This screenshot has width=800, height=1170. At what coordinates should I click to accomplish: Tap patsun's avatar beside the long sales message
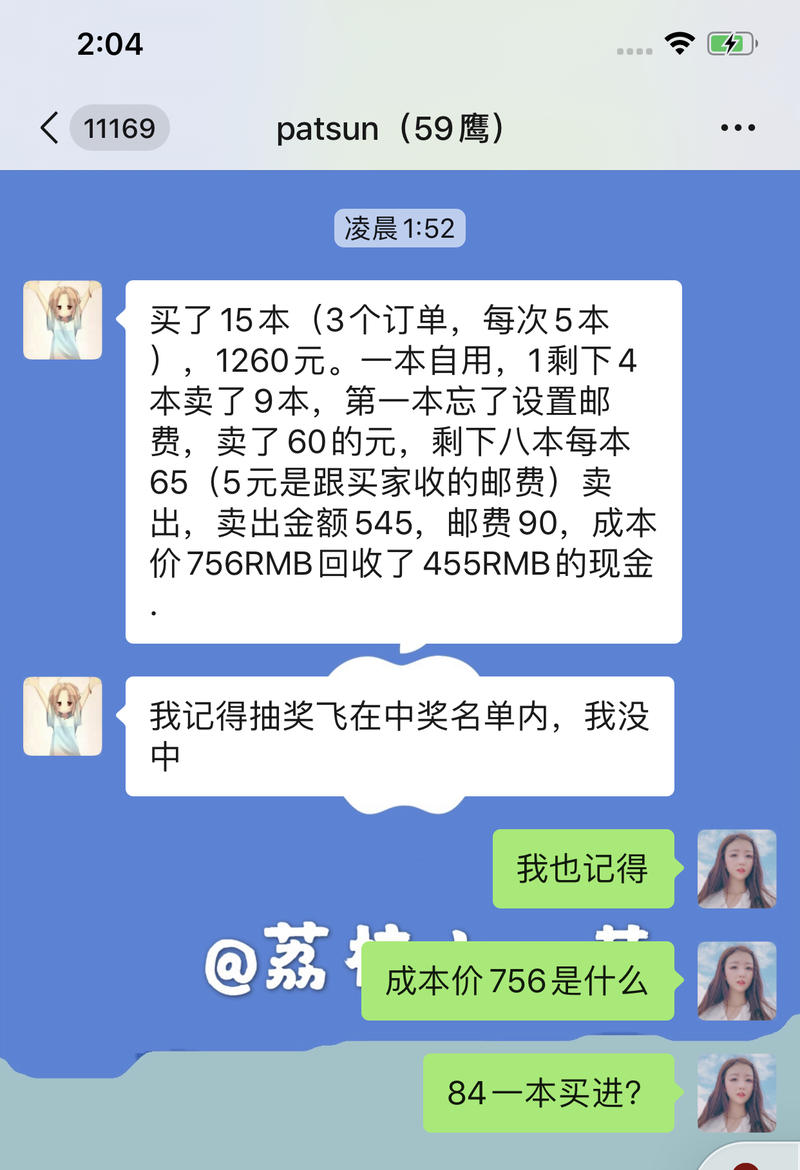62,321
